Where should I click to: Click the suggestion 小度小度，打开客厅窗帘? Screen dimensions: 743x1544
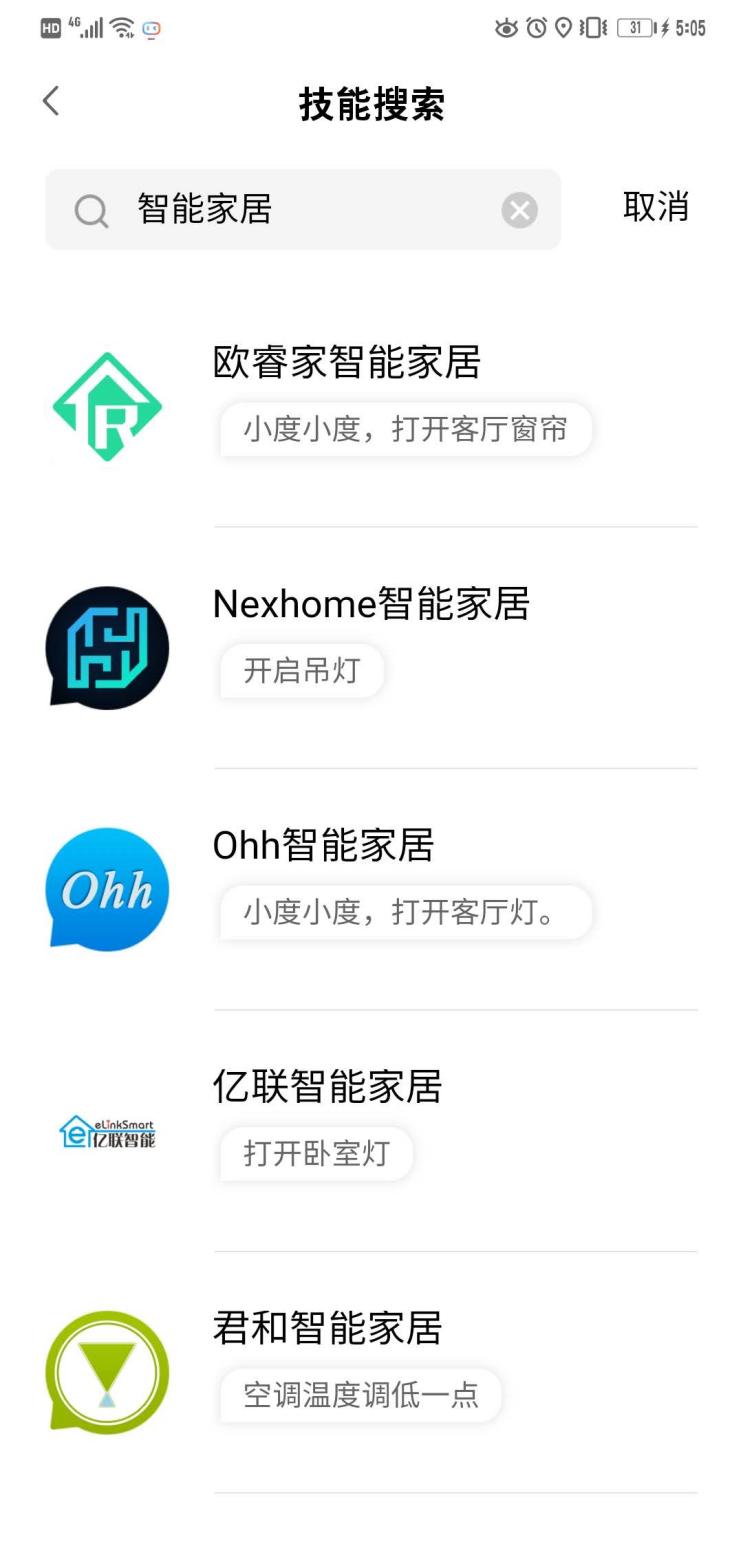[x=406, y=429]
